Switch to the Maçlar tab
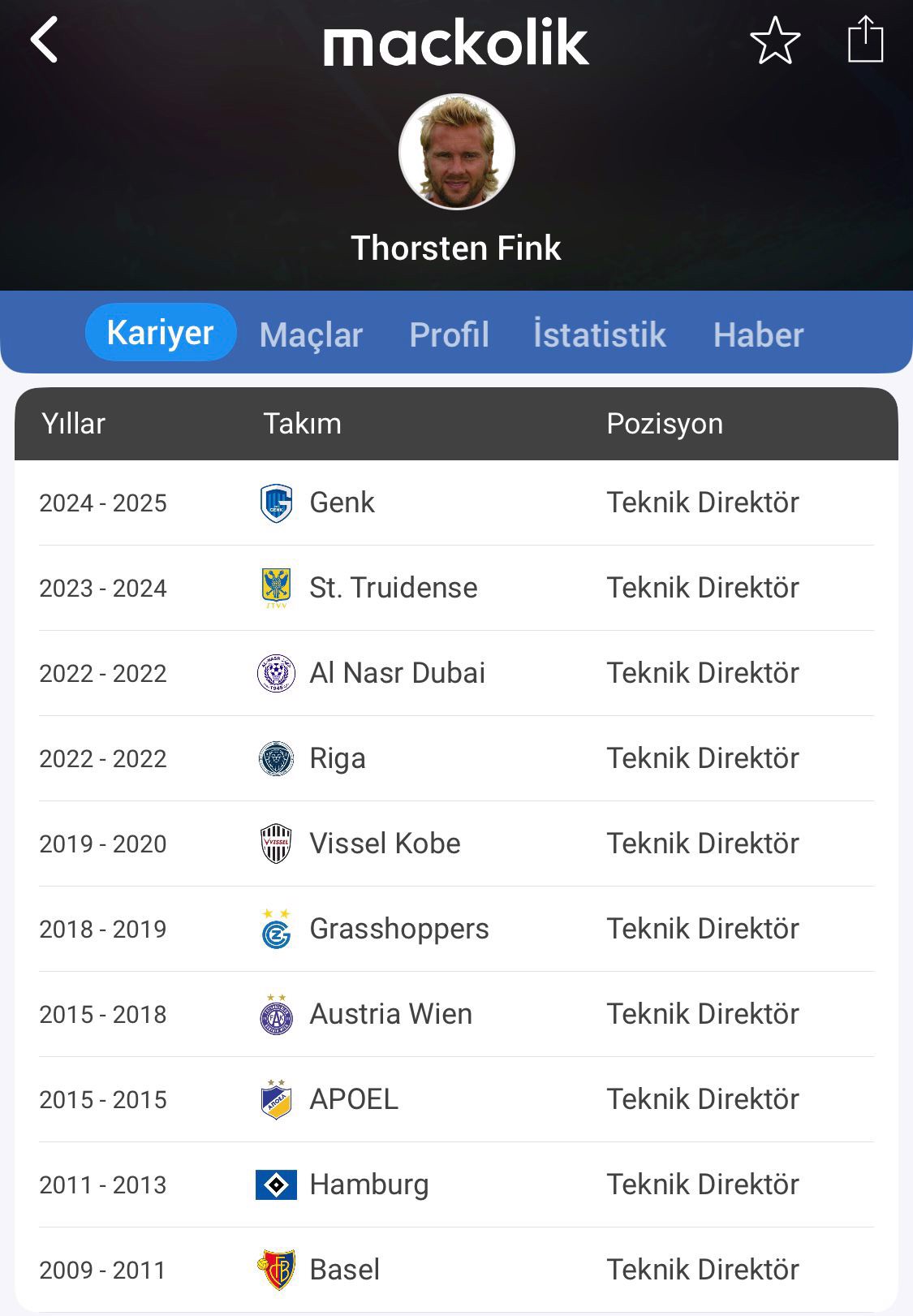 (311, 334)
